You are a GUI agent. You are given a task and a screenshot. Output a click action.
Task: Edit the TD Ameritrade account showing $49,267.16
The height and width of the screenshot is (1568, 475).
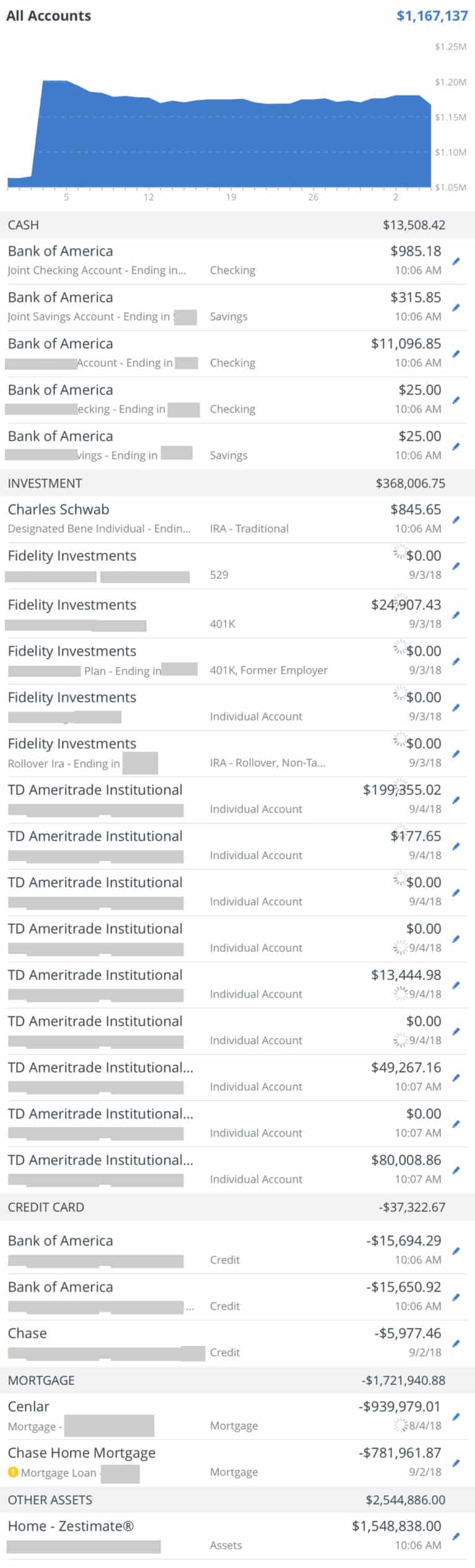[x=456, y=1077]
